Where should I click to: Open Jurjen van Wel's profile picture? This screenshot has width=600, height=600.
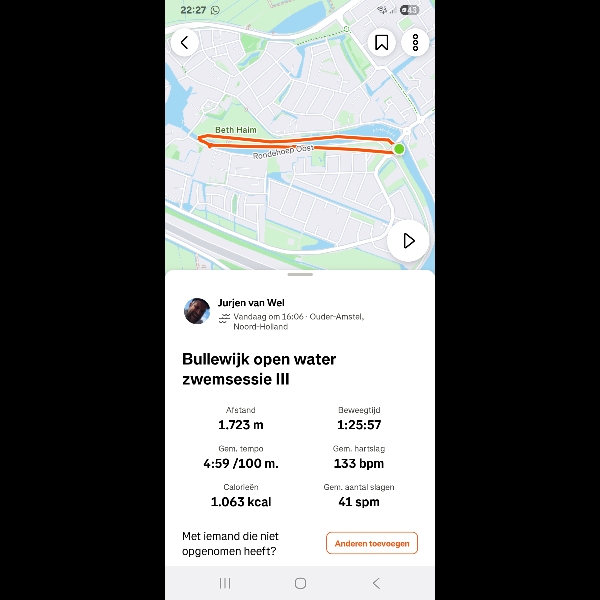tap(197, 311)
